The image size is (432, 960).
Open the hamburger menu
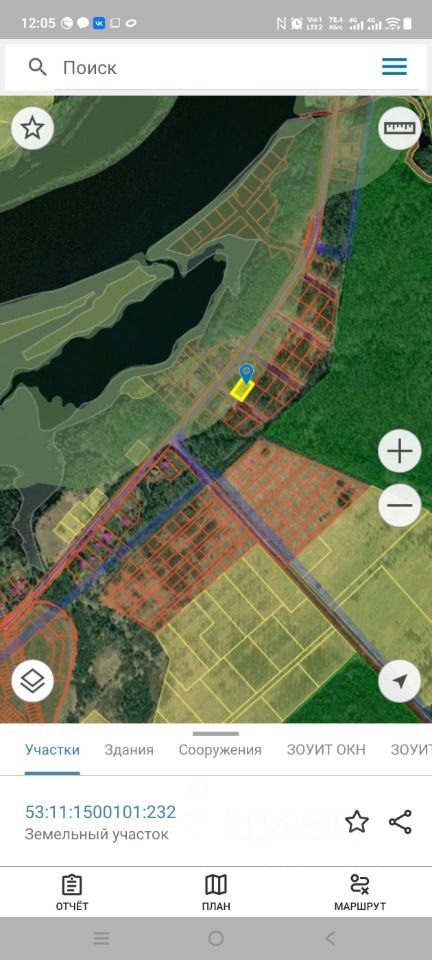pos(395,67)
